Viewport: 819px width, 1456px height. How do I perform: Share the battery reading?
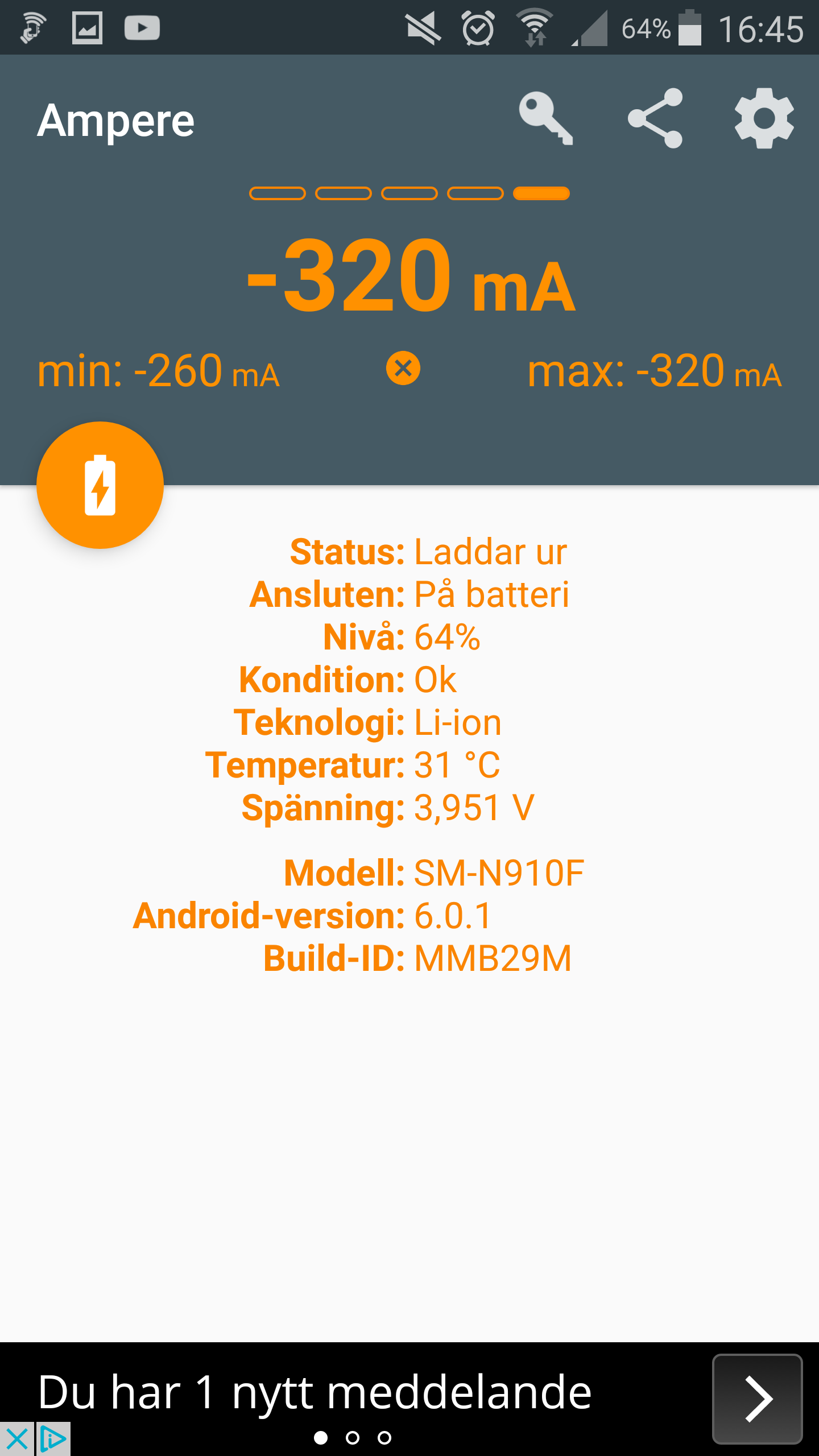coord(655,118)
